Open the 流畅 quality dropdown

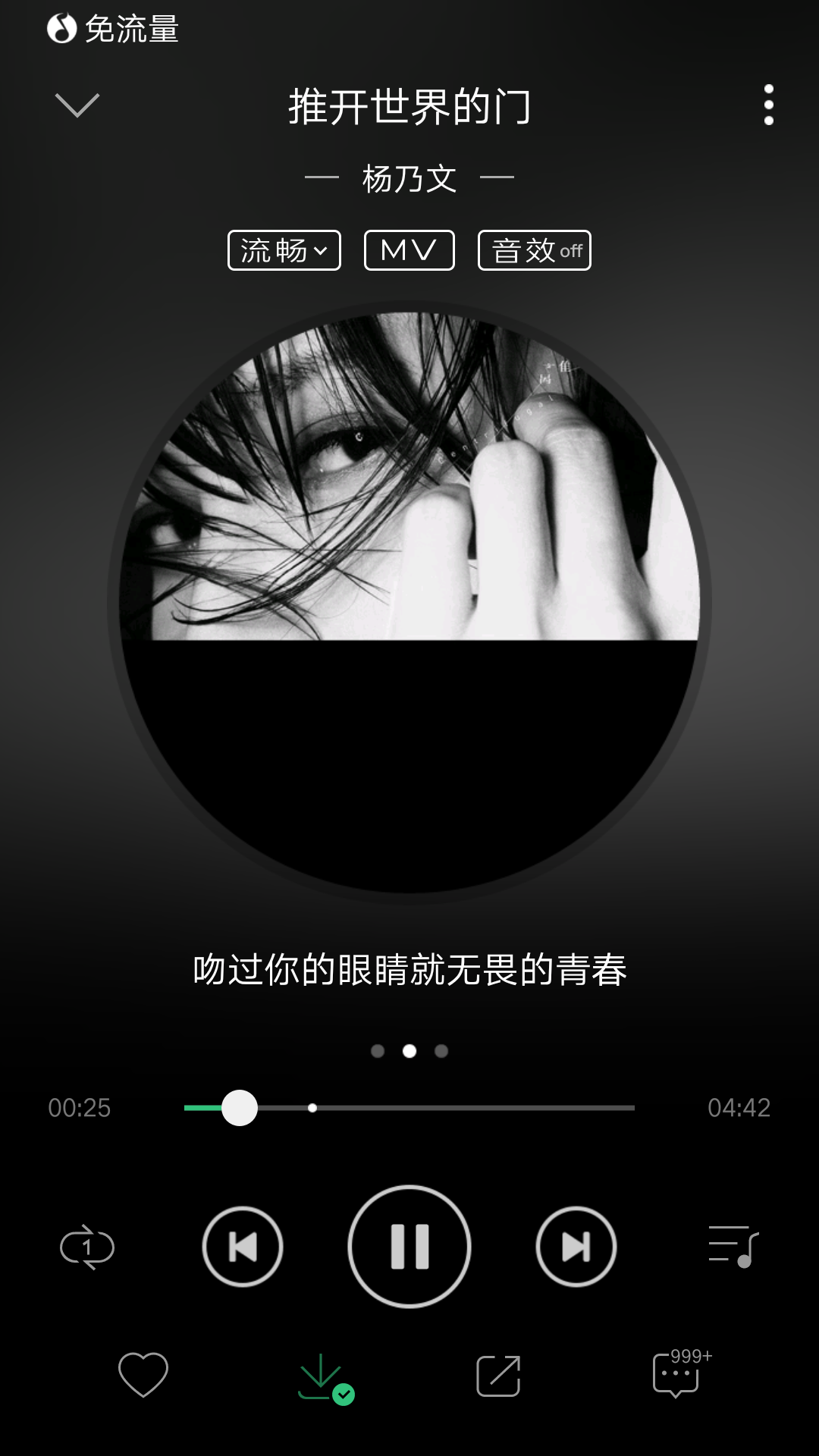(284, 250)
